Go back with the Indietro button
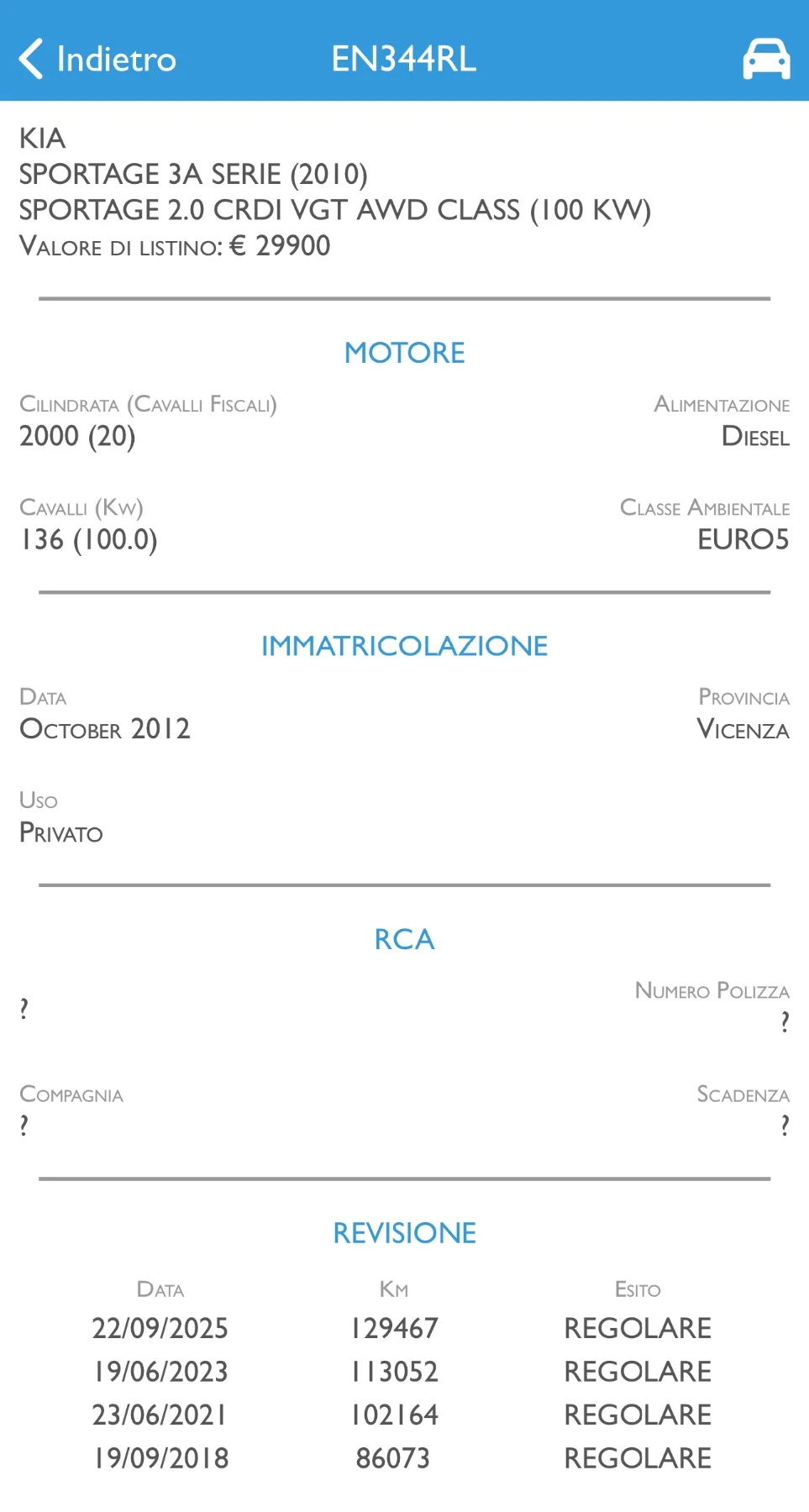Viewport: 809px width, 1512px height. pyautogui.click(x=97, y=59)
